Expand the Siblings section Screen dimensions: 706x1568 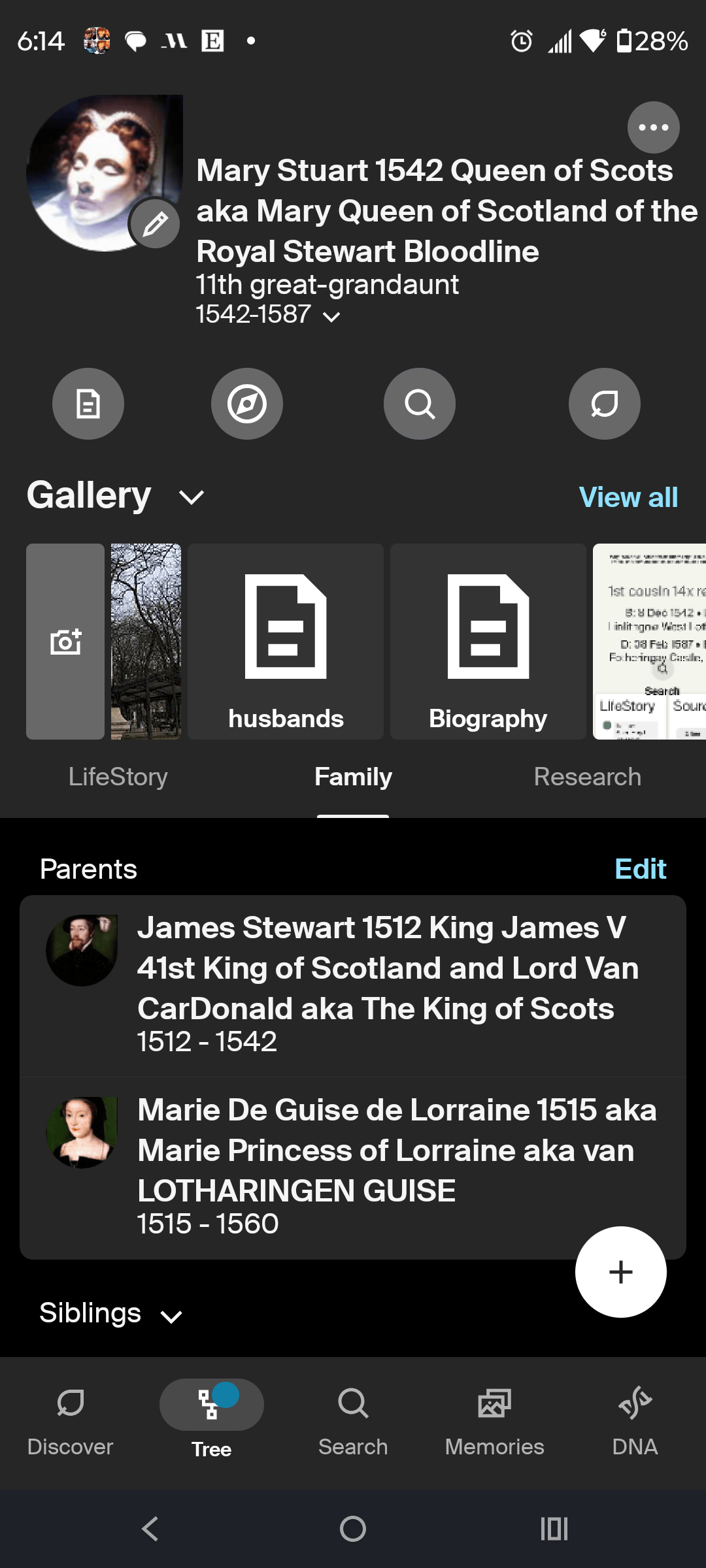(x=171, y=1313)
